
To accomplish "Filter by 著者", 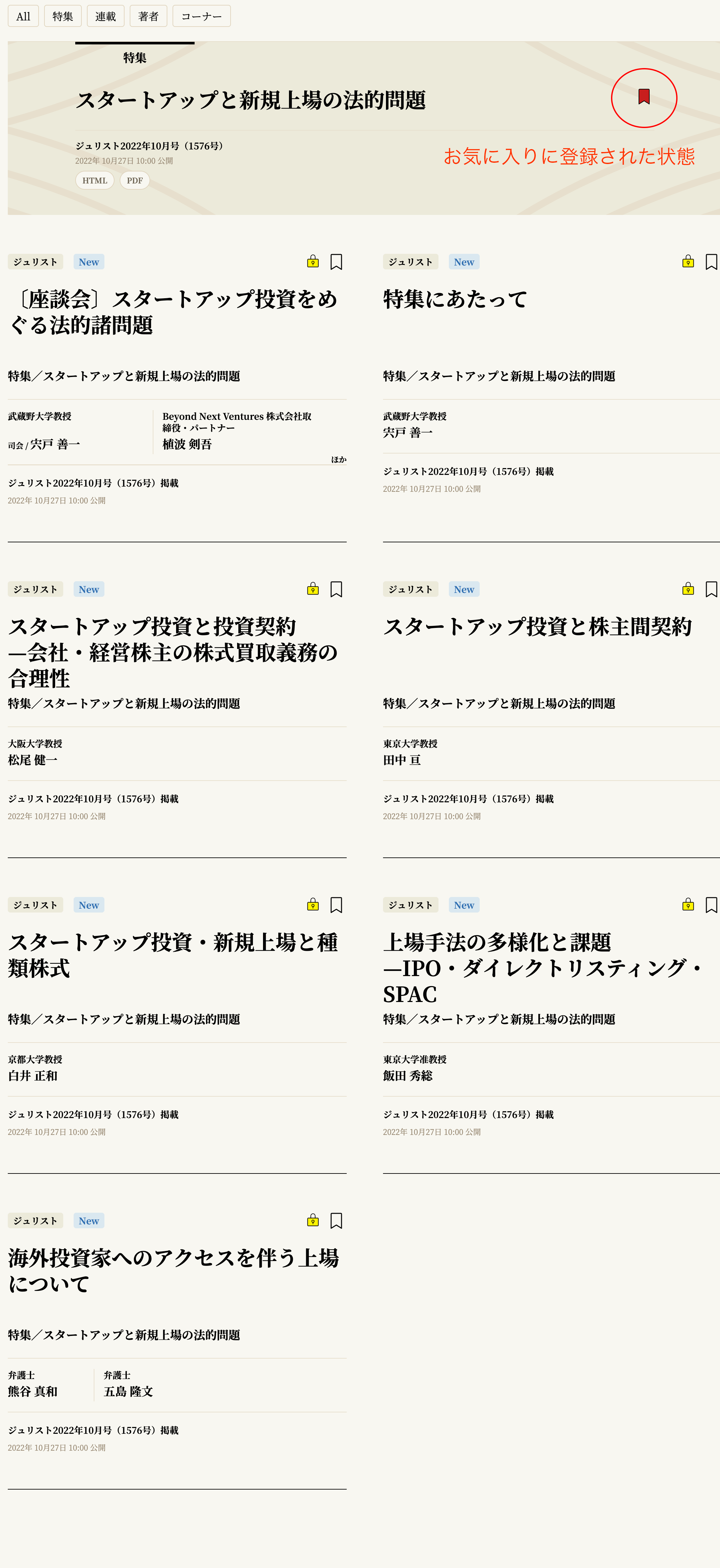I will point(148,17).
